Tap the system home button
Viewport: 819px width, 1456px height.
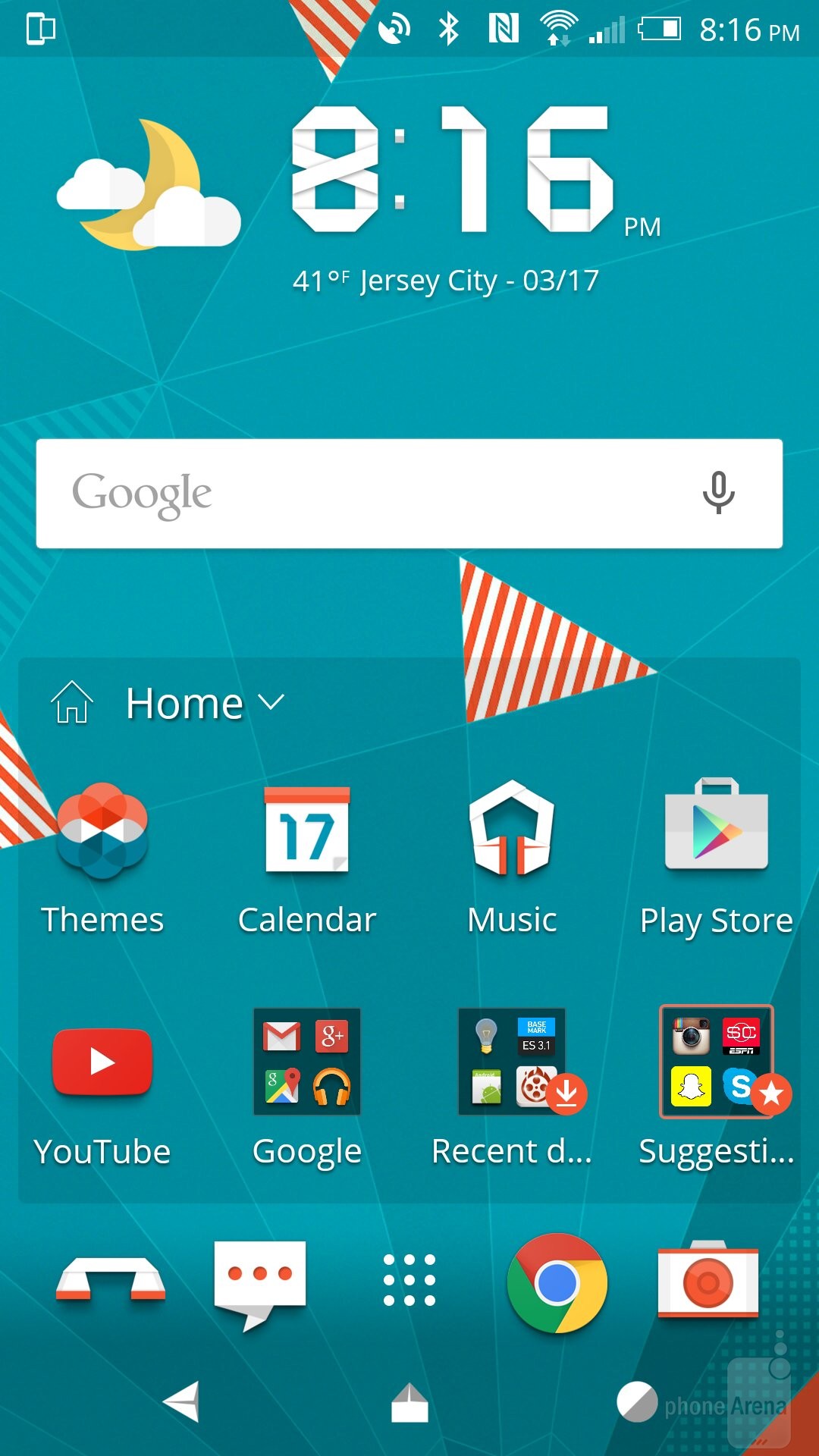point(409,1403)
